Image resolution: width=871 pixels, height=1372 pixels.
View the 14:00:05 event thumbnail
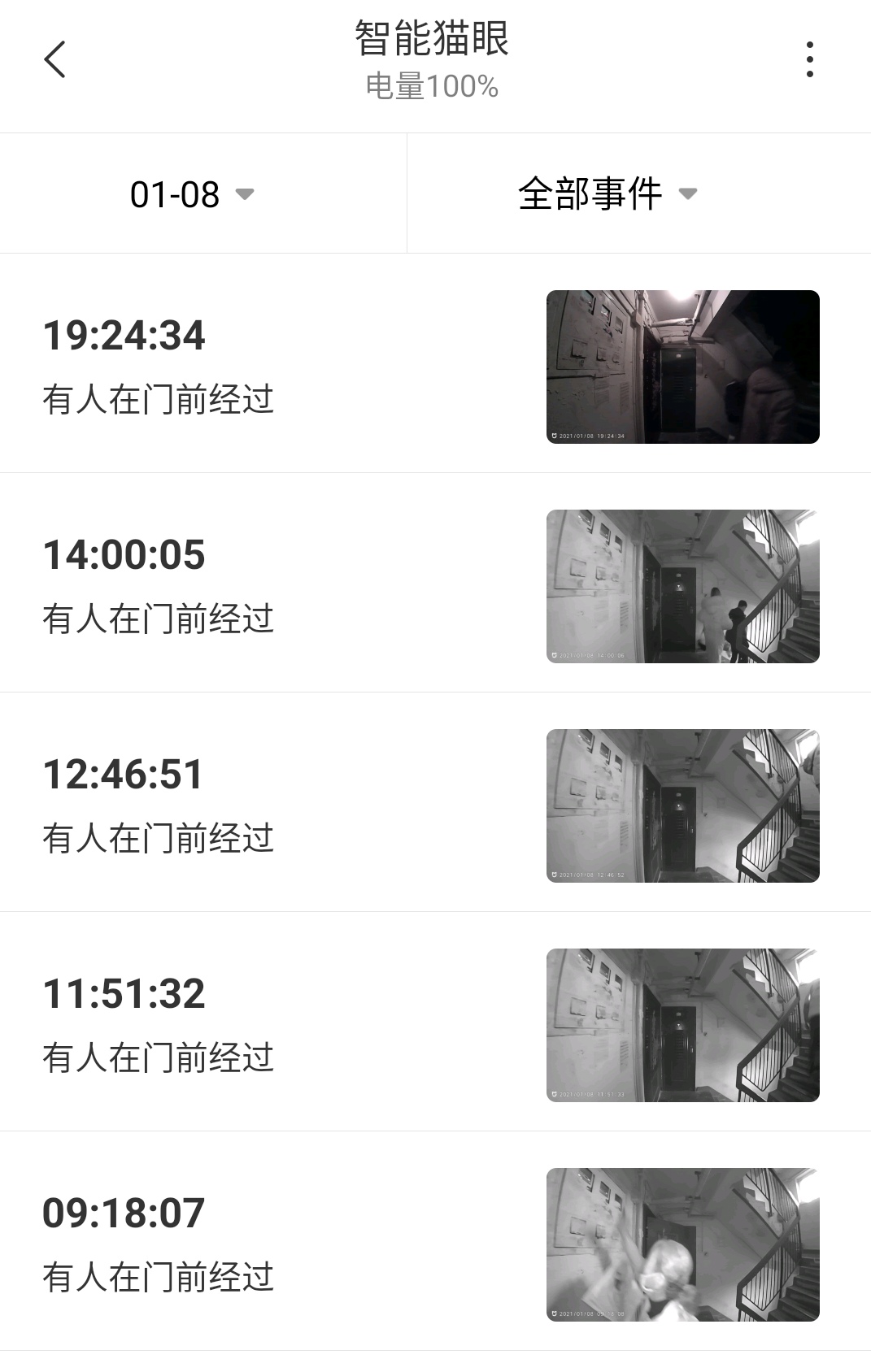(x=682, y=586)
